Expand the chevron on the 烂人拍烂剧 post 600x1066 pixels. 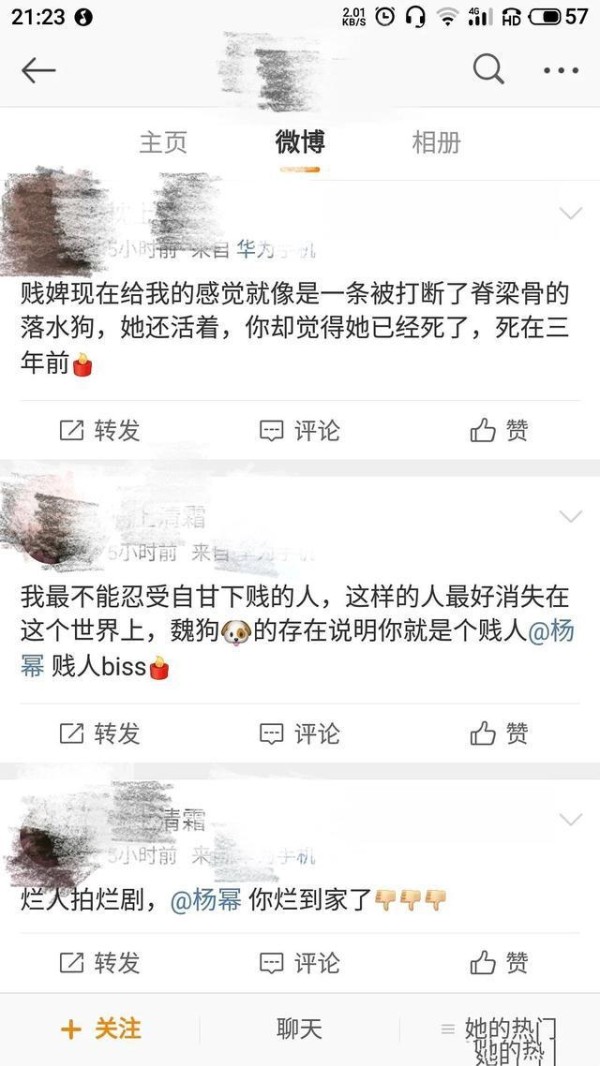pos(571,819)
